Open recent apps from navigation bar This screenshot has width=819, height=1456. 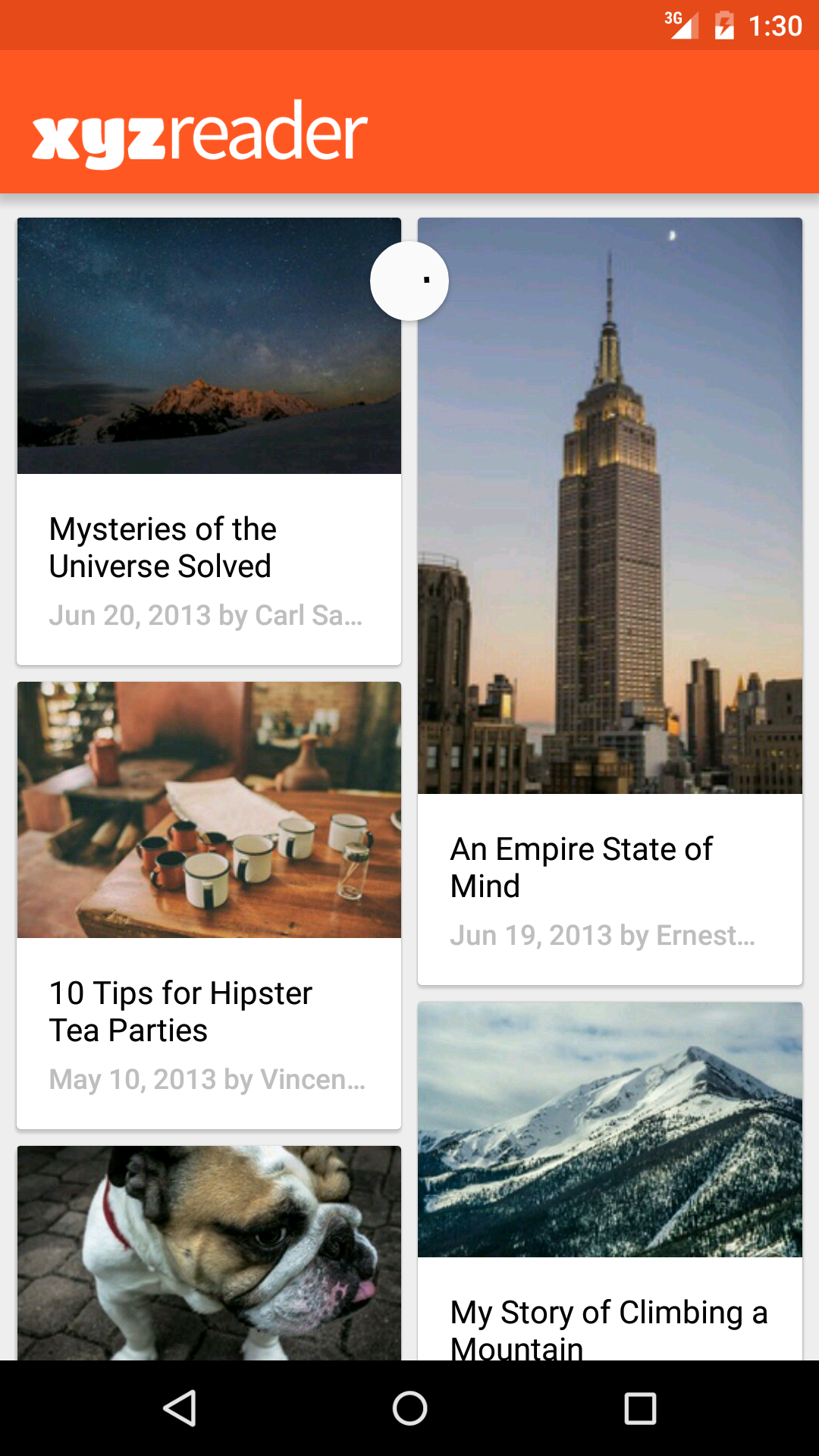pyautogui.click(x=639, y=1408)
